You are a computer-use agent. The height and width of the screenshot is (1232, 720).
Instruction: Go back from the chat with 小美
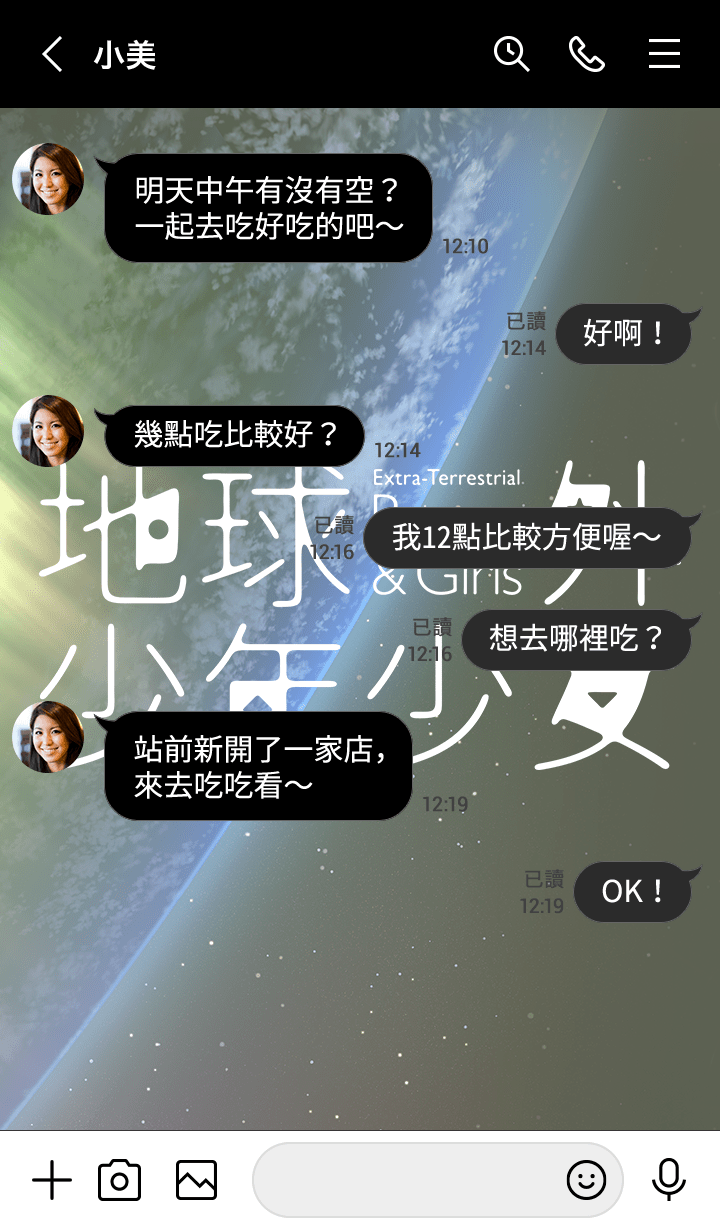[x=52, y=54]
